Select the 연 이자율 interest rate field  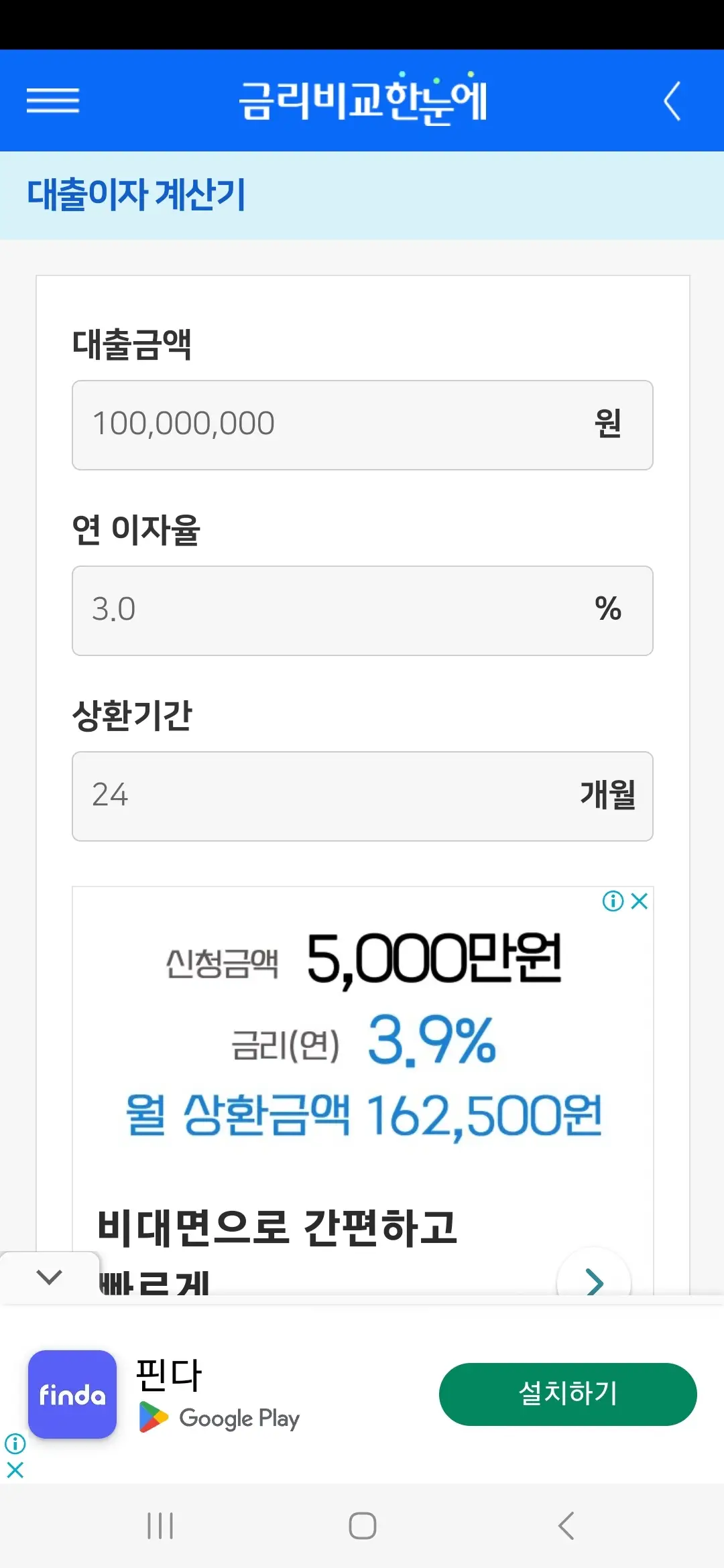(362, 611)
